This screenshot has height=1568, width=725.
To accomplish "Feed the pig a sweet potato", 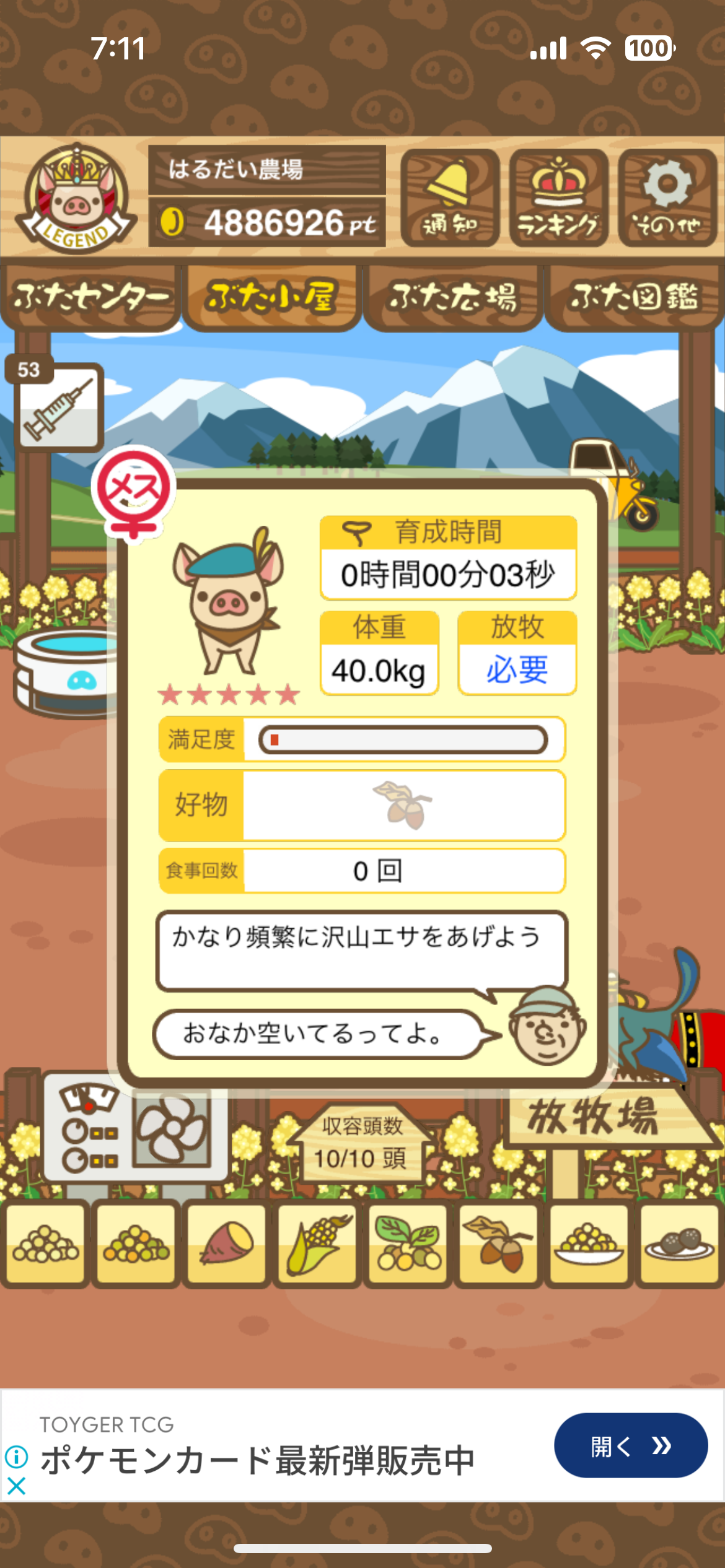I will coord(227,1244).
